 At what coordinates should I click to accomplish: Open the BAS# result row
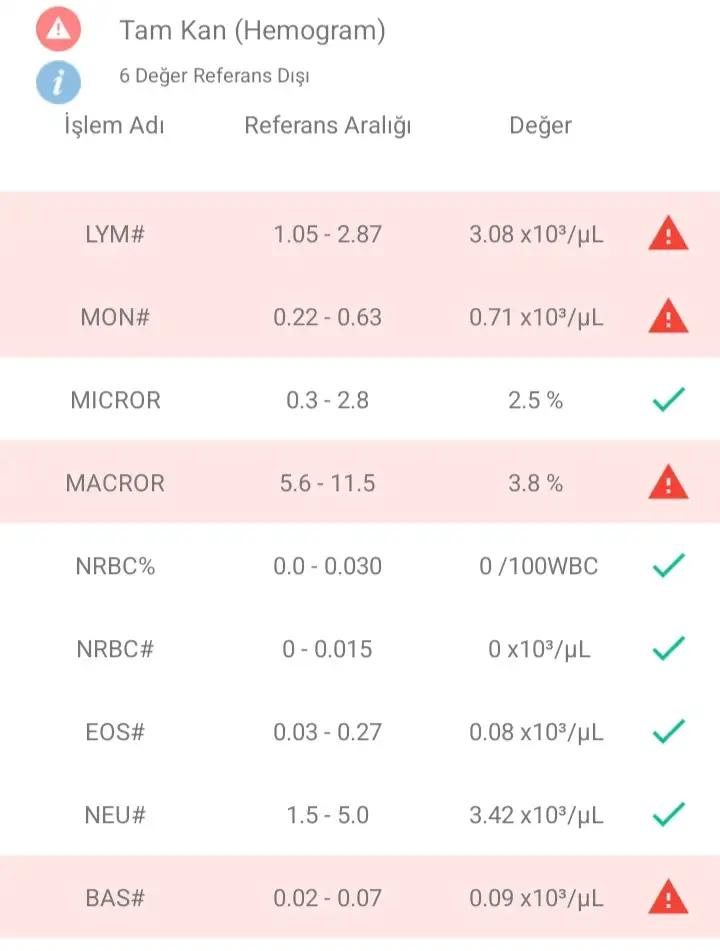[x=360, y=897]
